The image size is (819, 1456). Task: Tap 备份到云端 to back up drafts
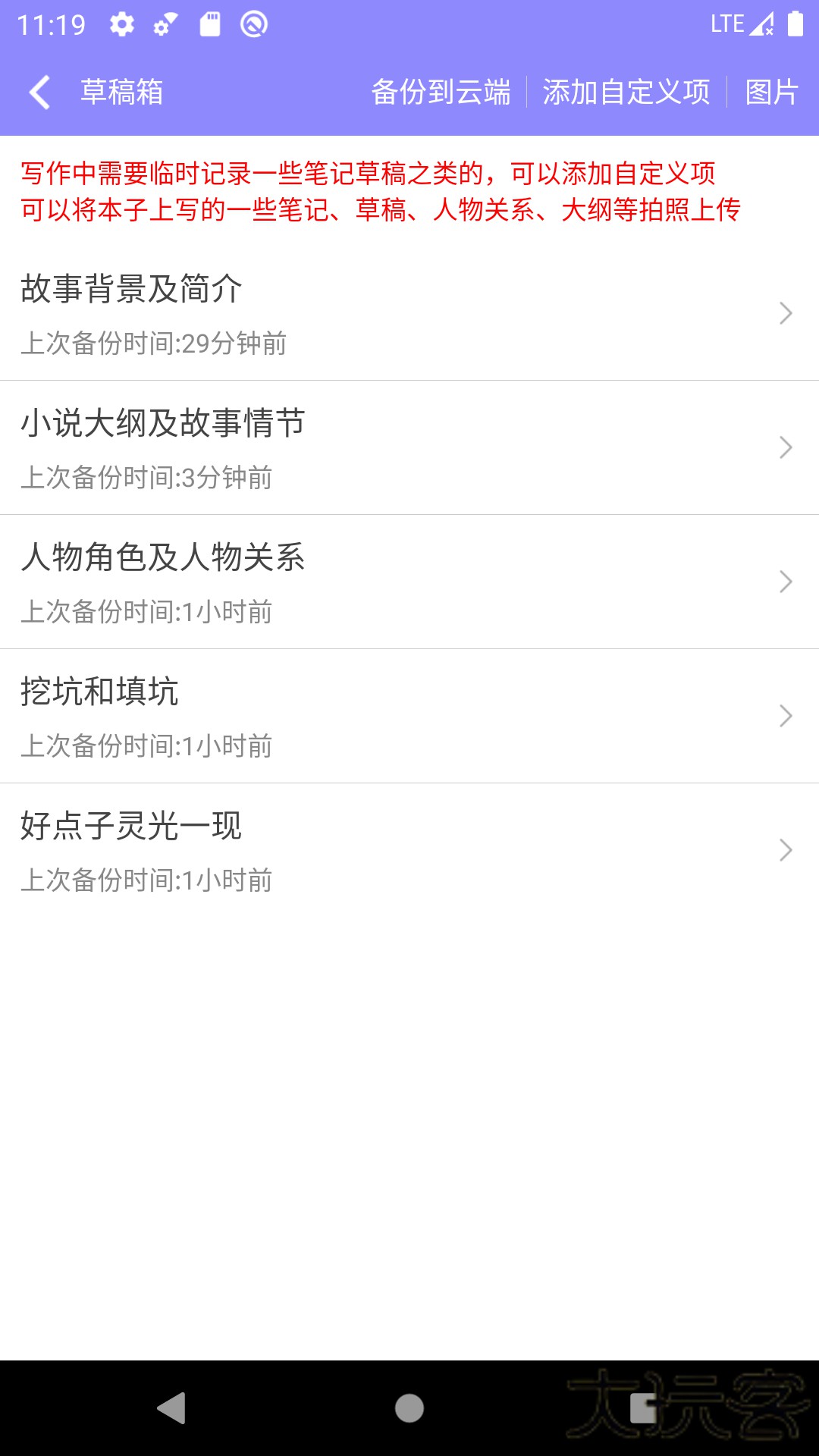[441, 93]
